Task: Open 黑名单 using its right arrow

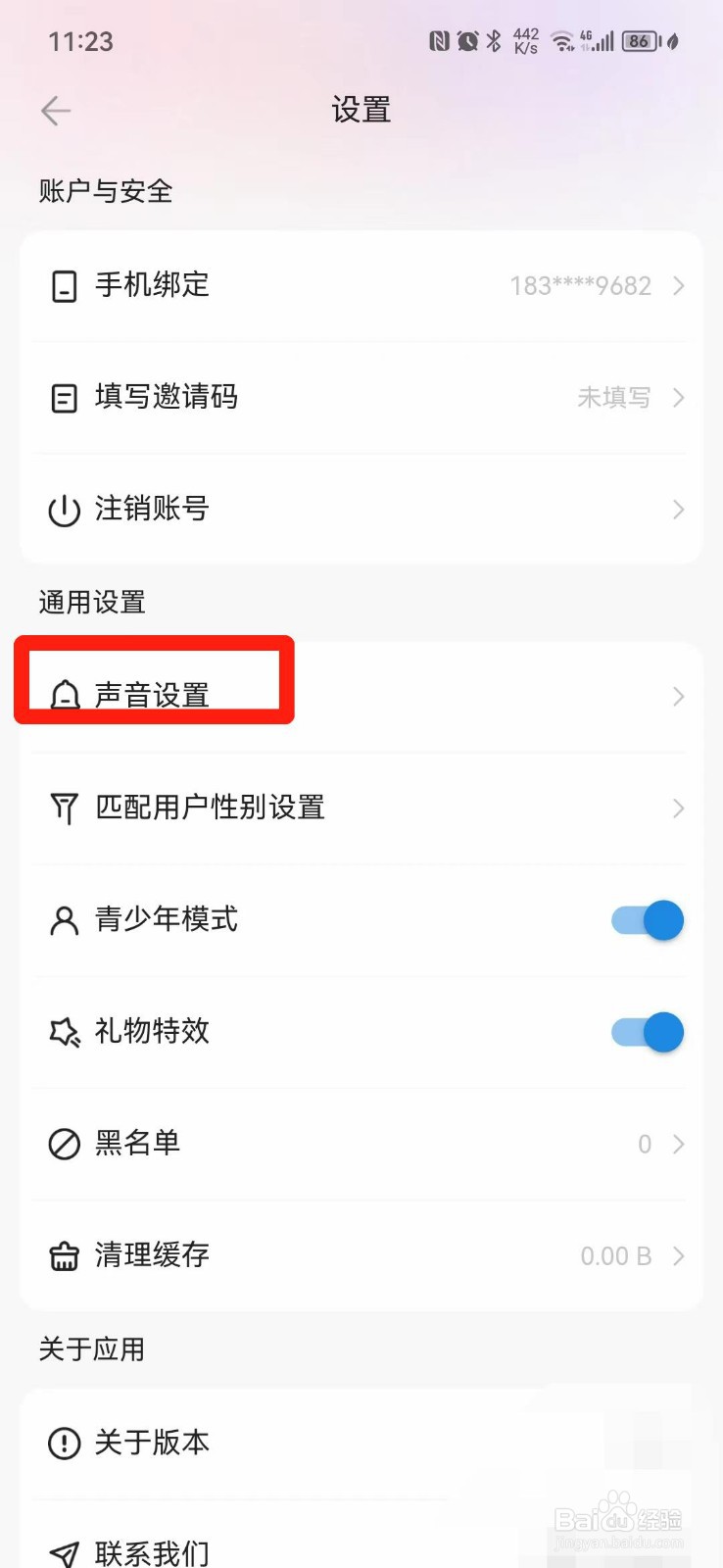Action: point(677,1143)
